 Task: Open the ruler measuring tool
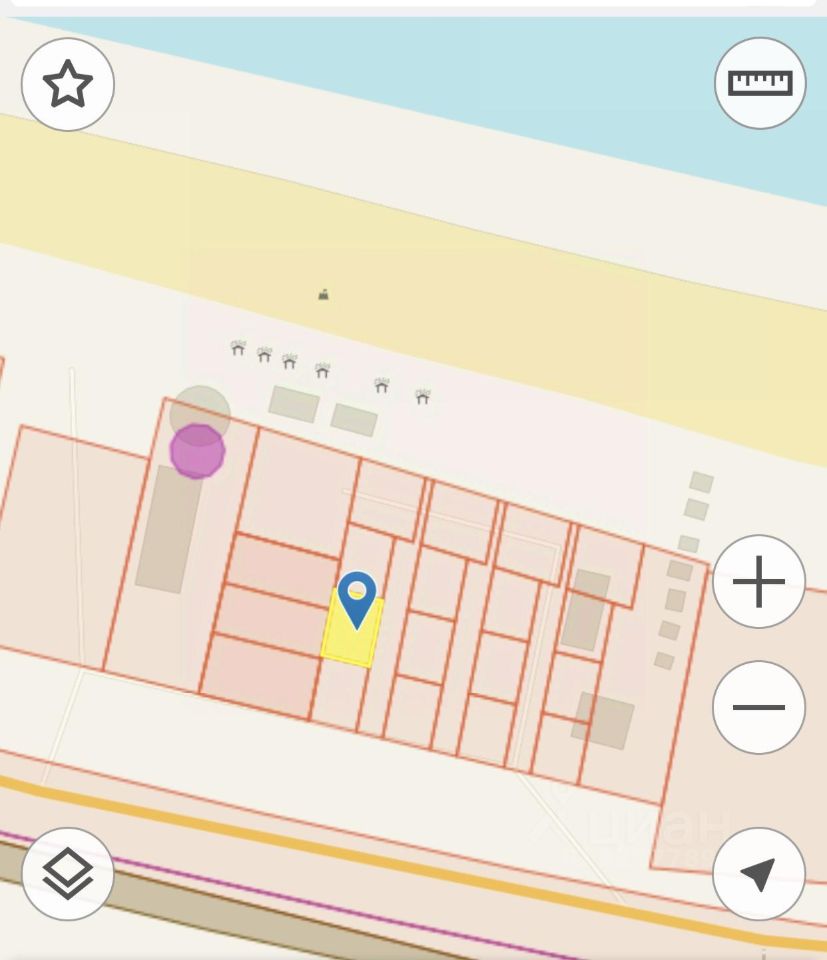[x=760, y=83]
